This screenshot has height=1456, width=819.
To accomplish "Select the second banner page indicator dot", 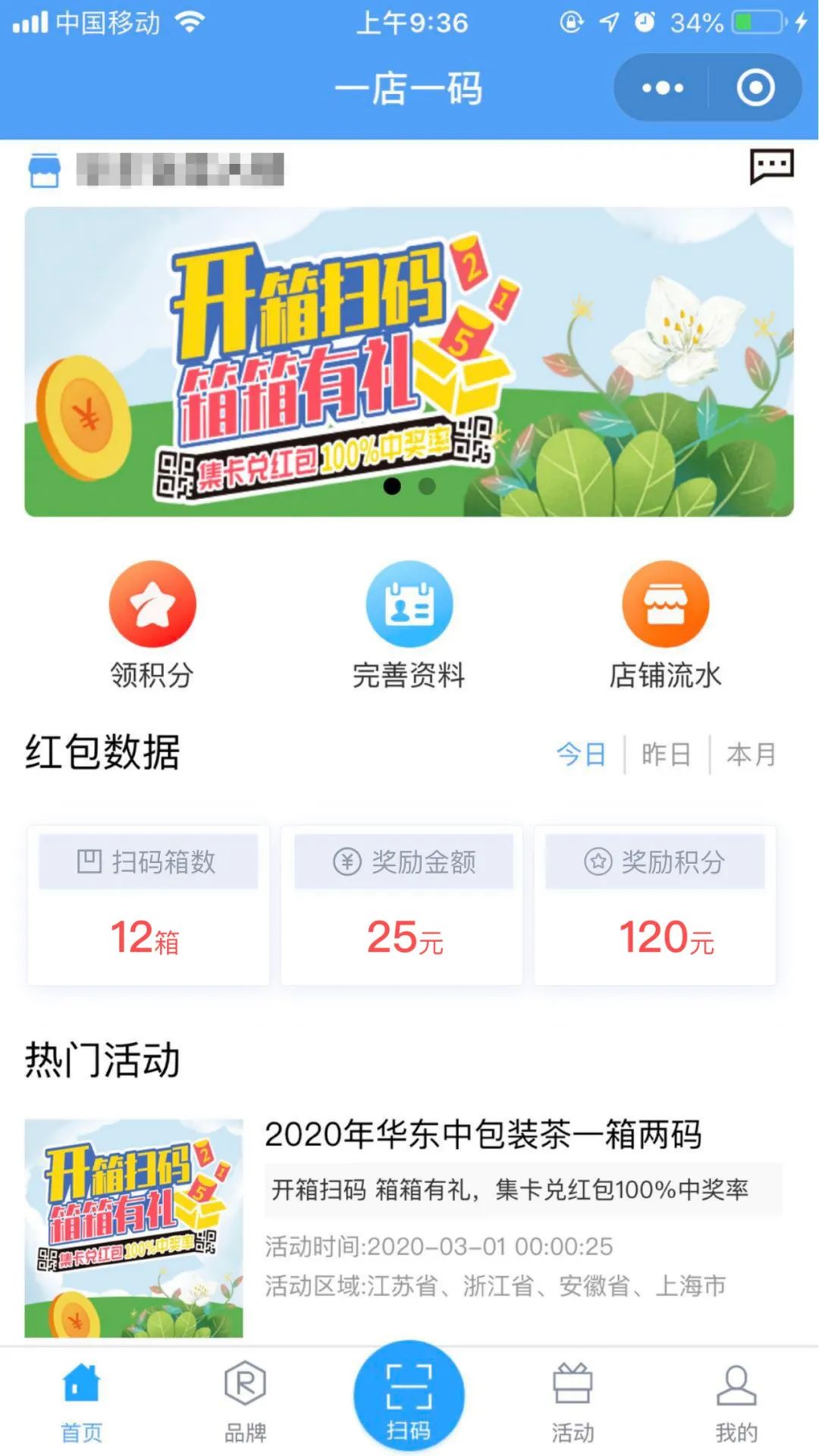I will (428, 486).
